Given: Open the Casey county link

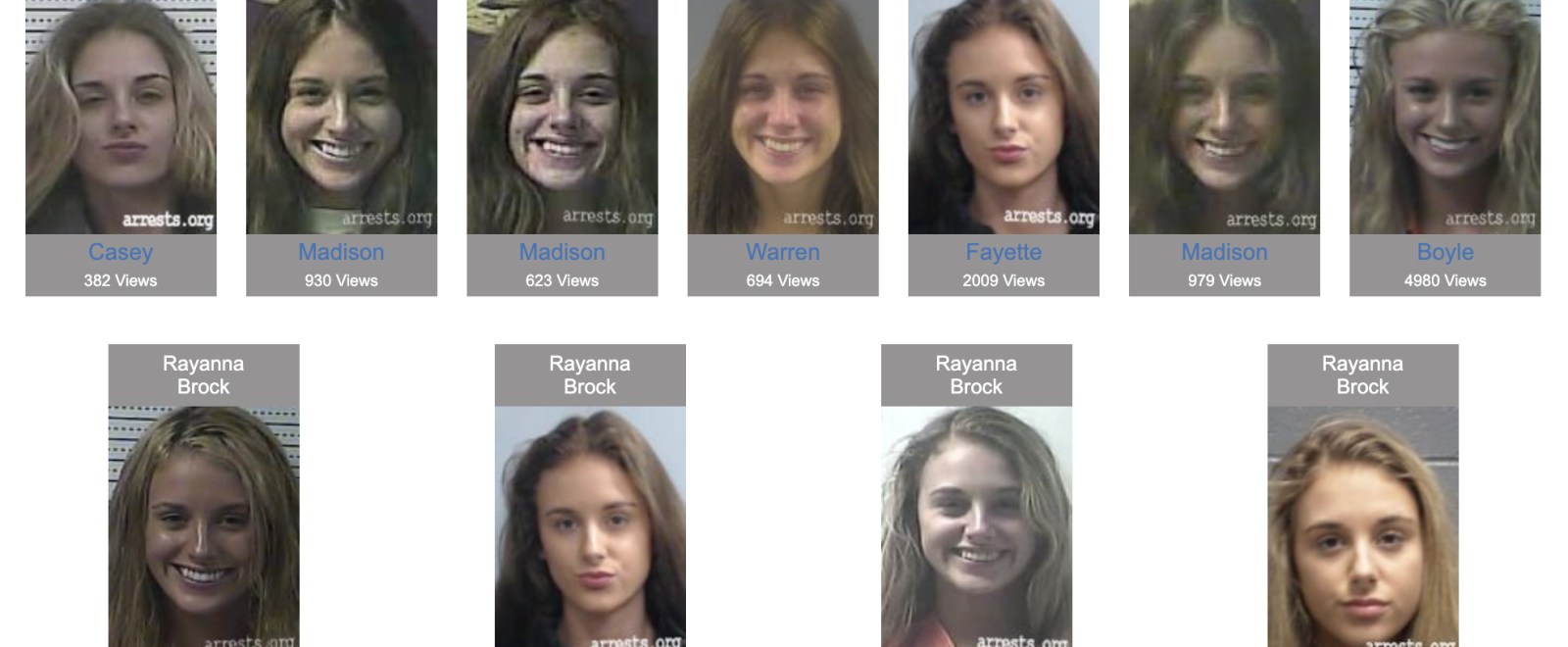Looking at the screenshot, I should 121,252.
